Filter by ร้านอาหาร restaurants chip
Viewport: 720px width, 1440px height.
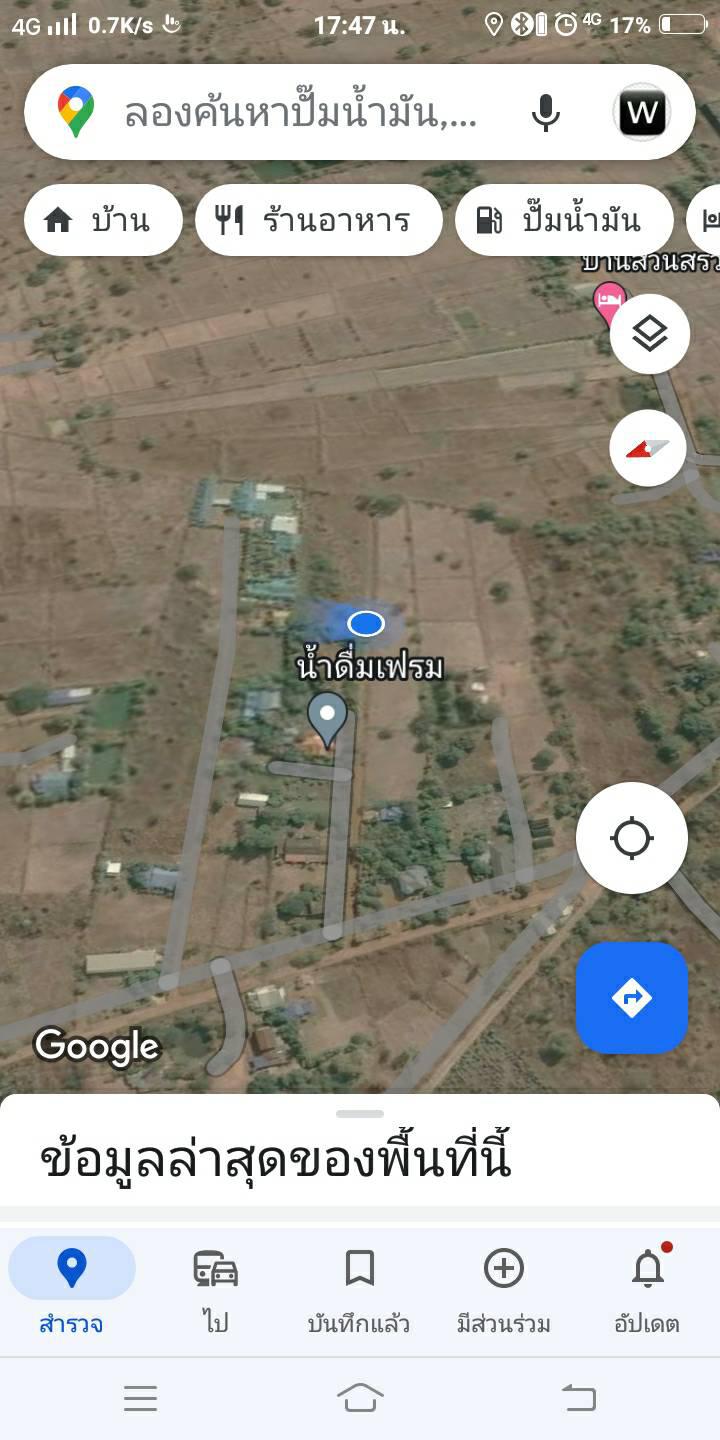point(319,220)
